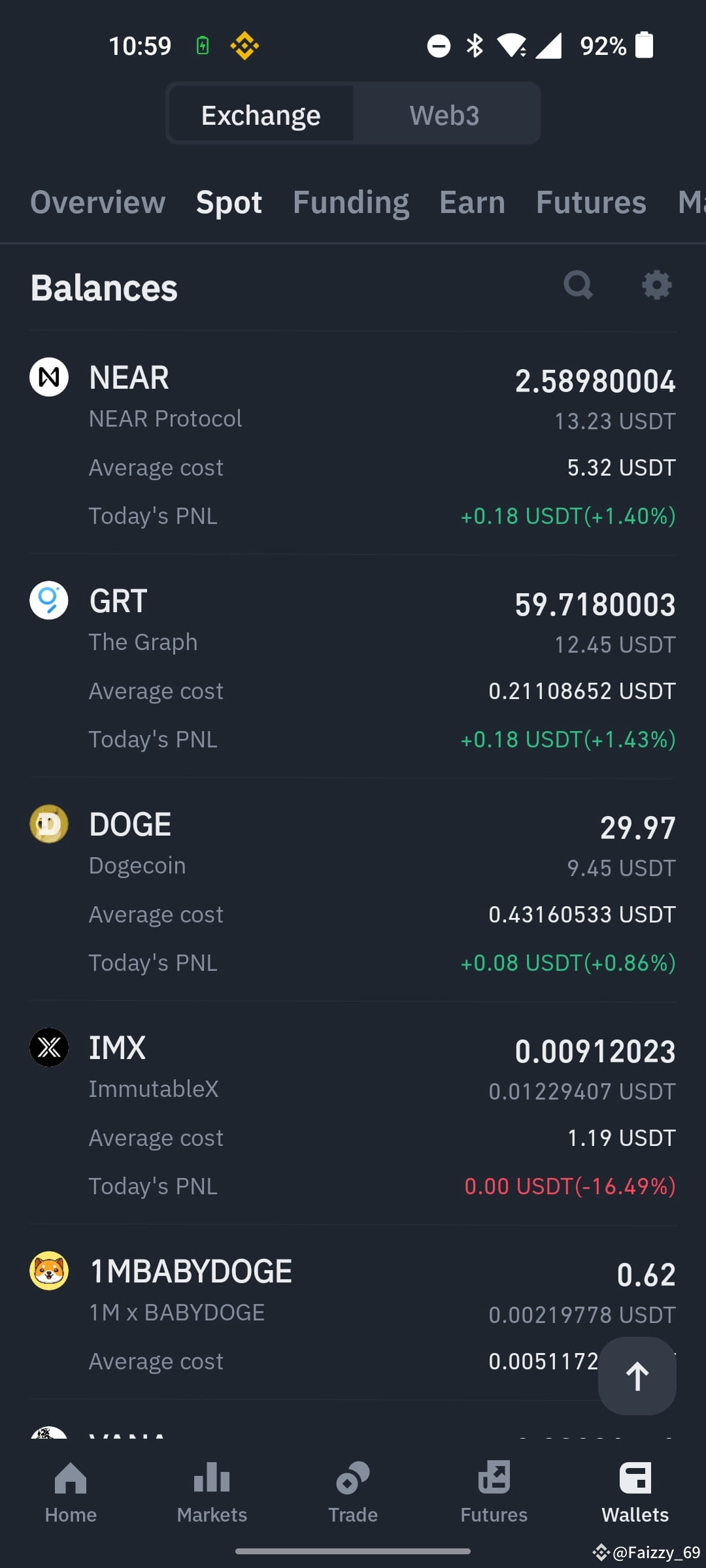Select the Overview tab
The width and height of the screenshot is (706, 1568).
97,202
